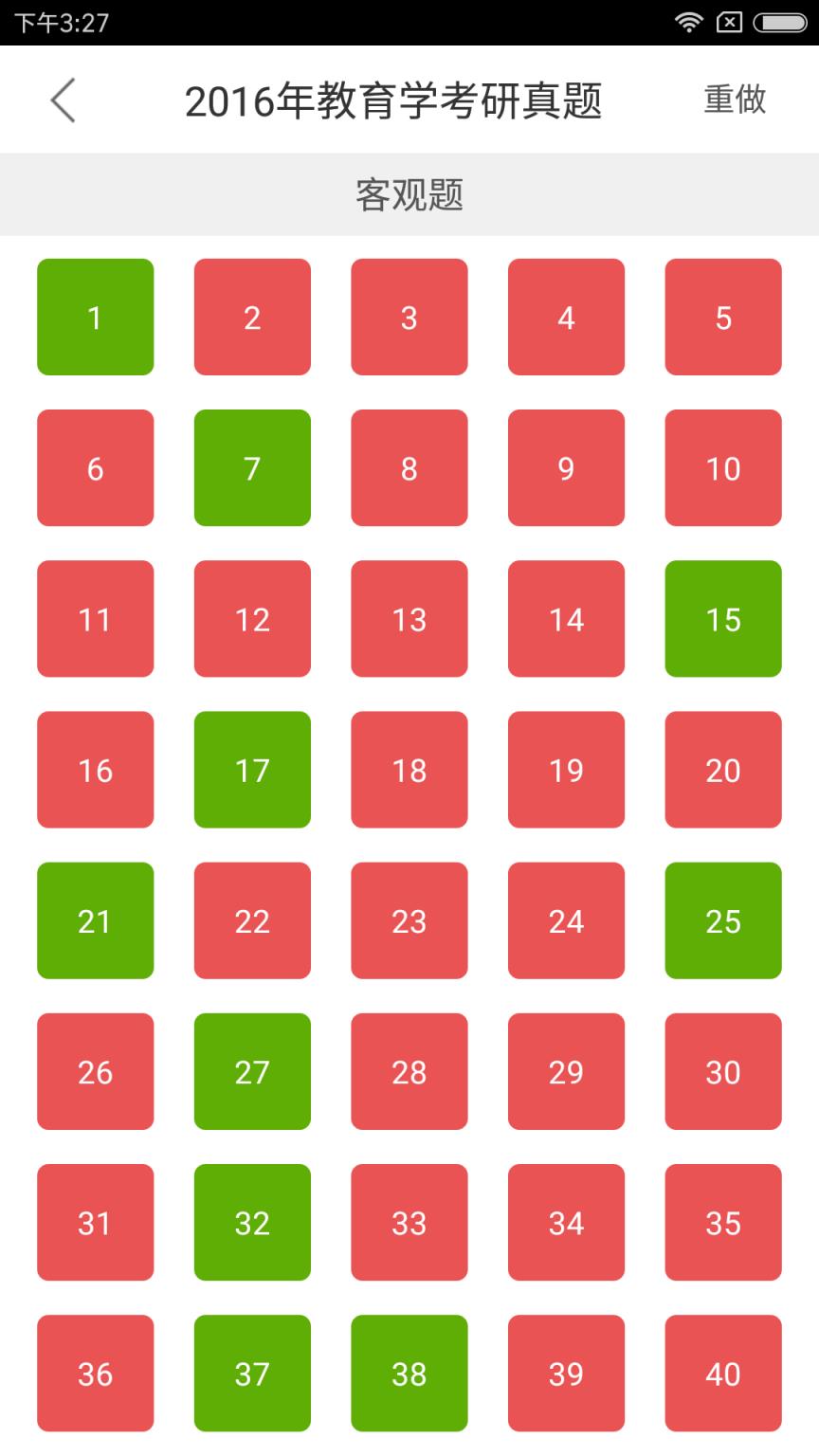Open question 3
The image size is (819, 1456).
[x=409, y=317]
